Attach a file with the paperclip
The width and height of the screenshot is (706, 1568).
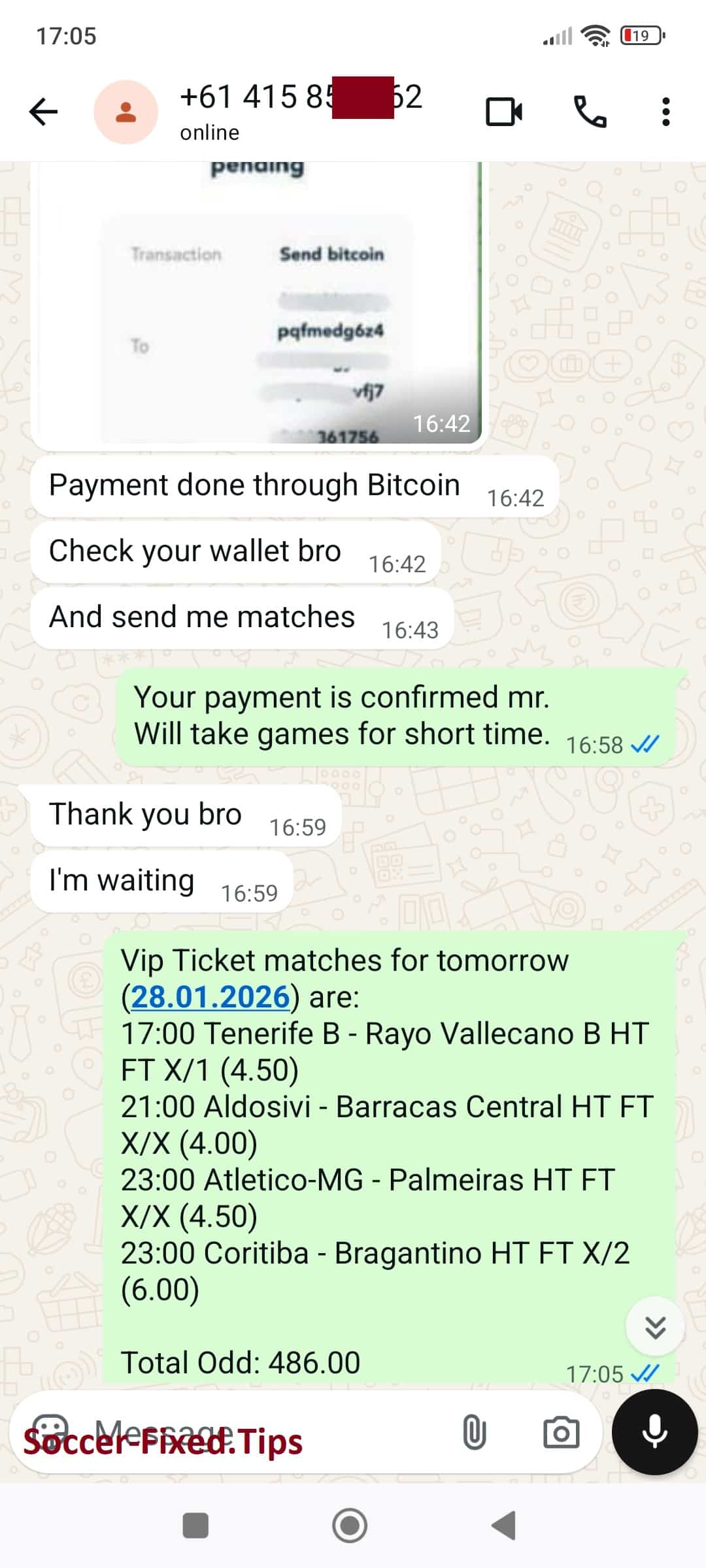(x=474, y=1432)
